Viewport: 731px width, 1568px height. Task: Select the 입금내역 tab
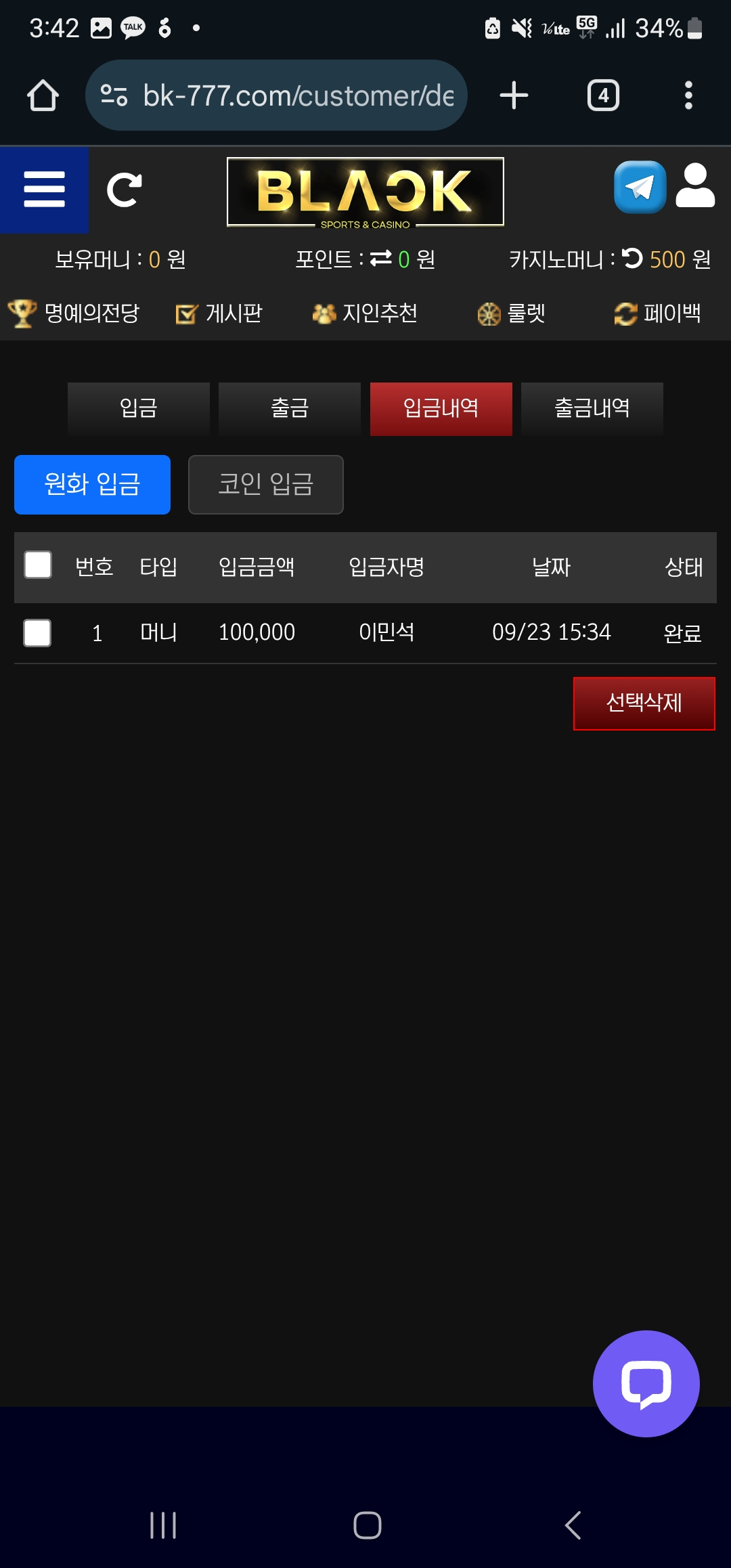click(x=441, y=408)
